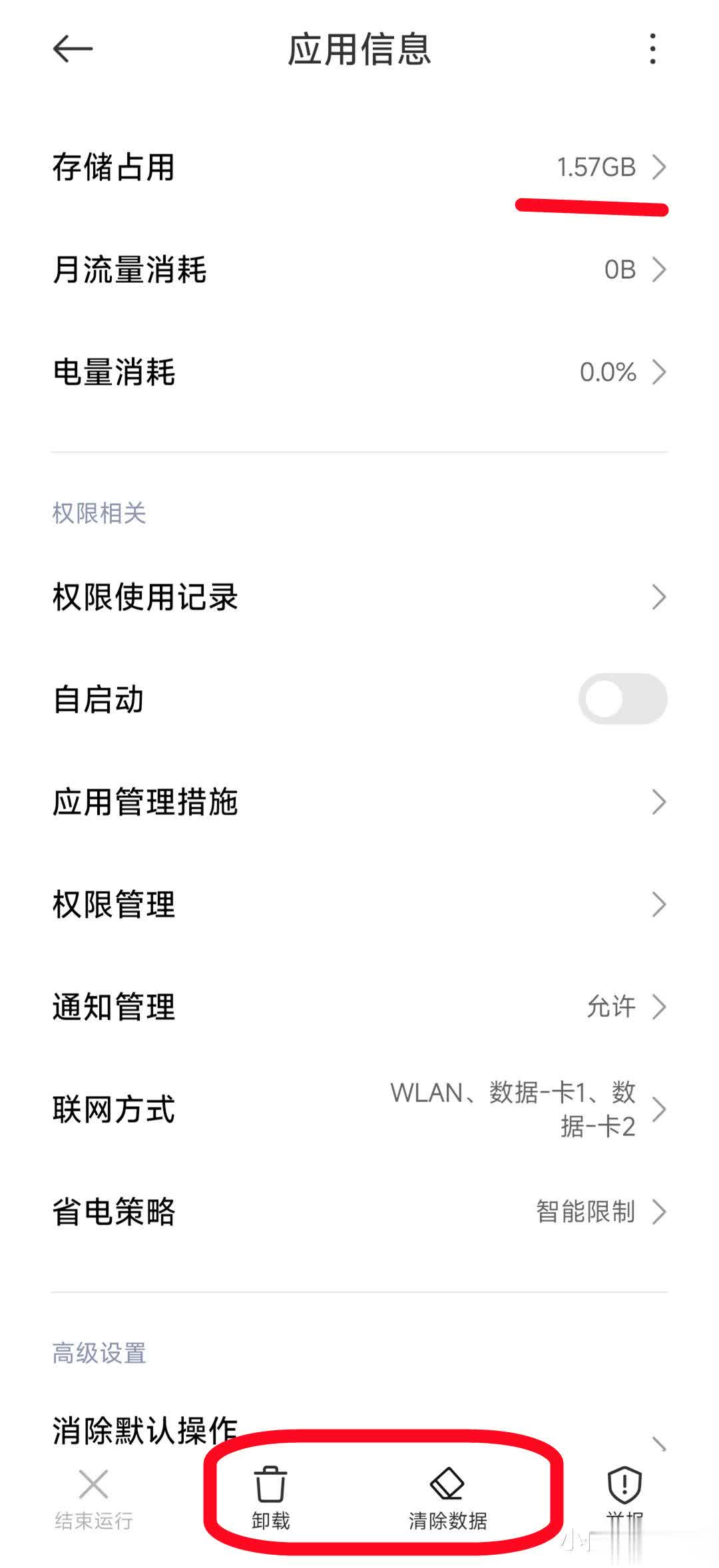This screenshot has width=719, height=1568.
Task: Tap 结束运行 to stop the app
Action: (94, 1500)
